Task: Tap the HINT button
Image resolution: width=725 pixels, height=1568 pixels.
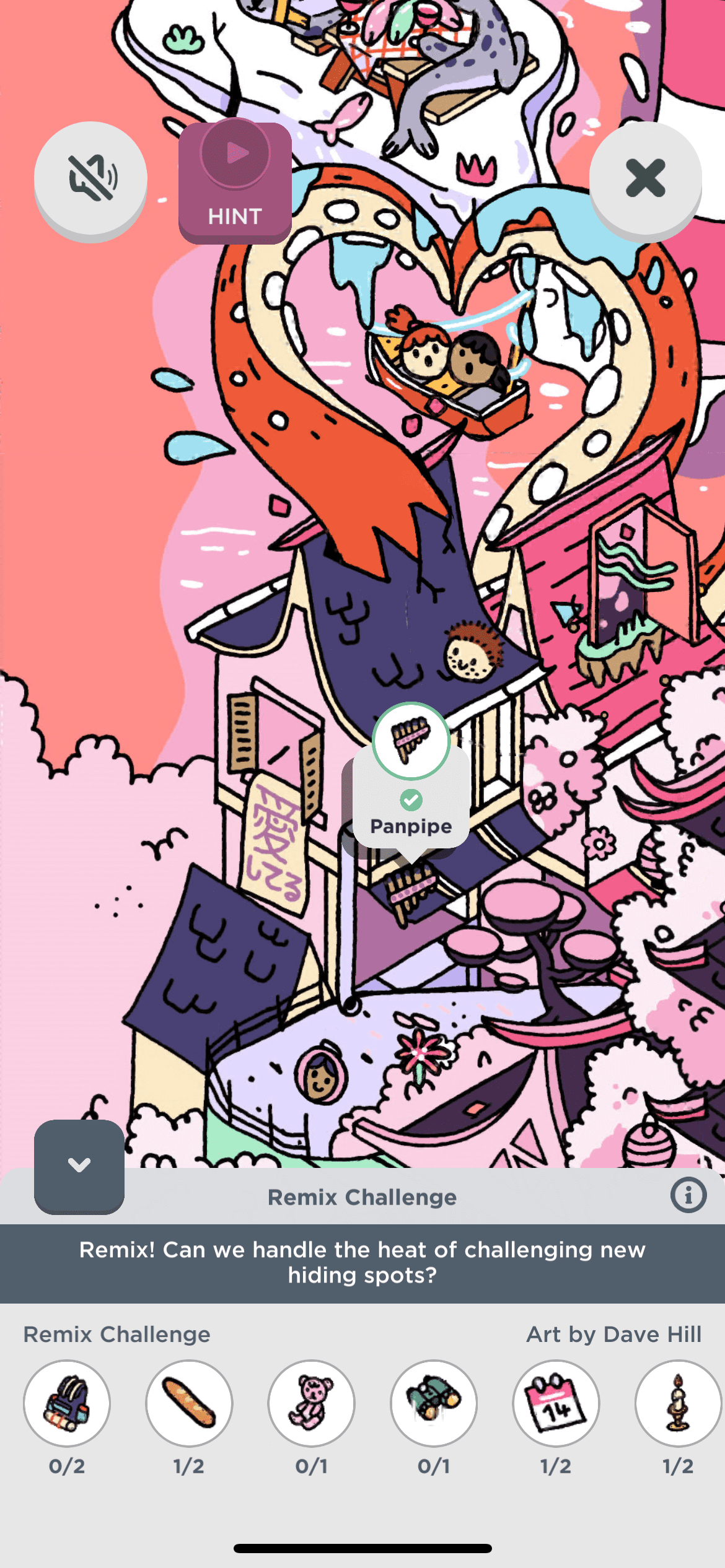Action: (x=235, y=182)
